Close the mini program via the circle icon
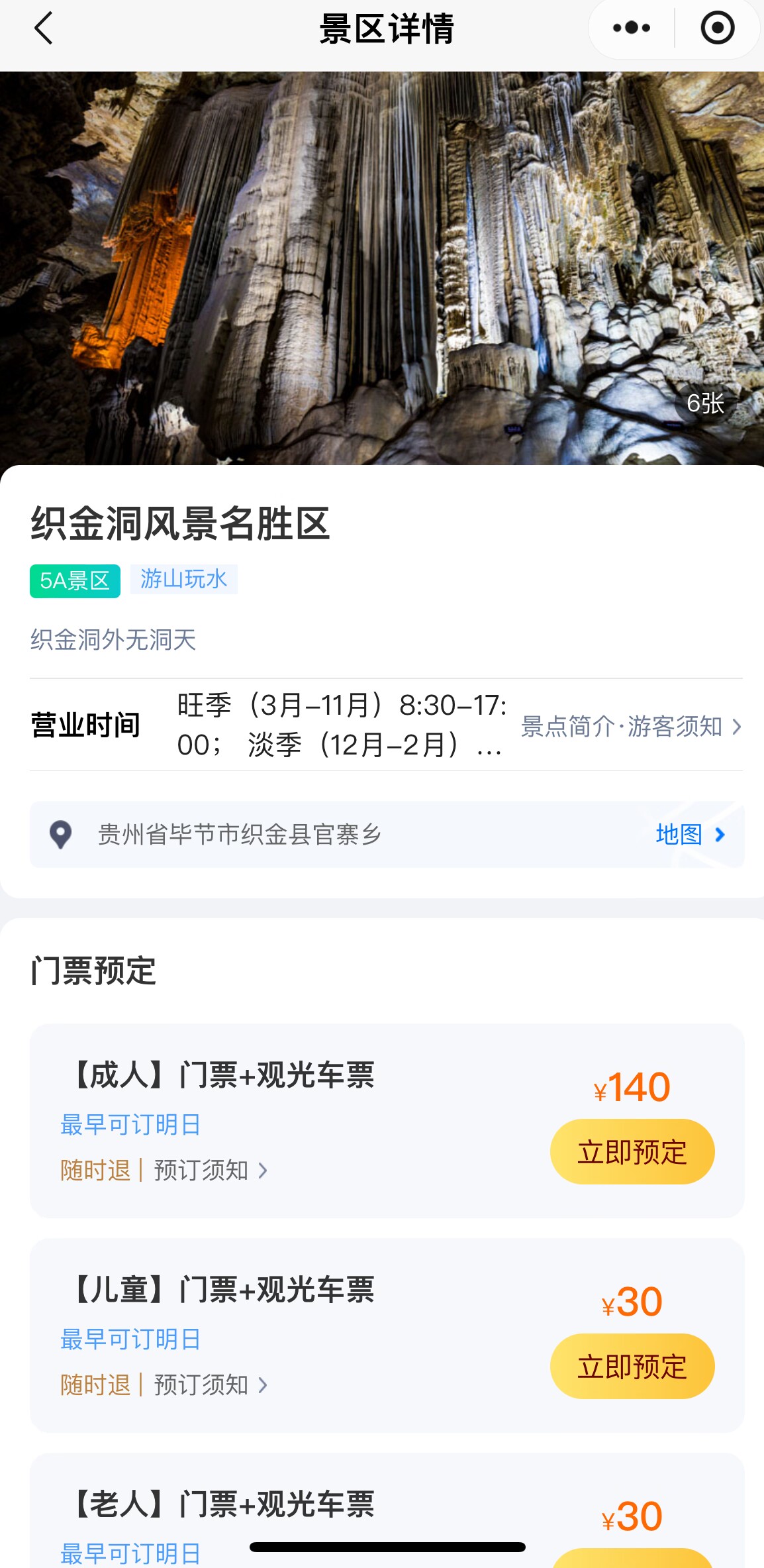This screenshot has height=1568, width=764. coord(717,28)
